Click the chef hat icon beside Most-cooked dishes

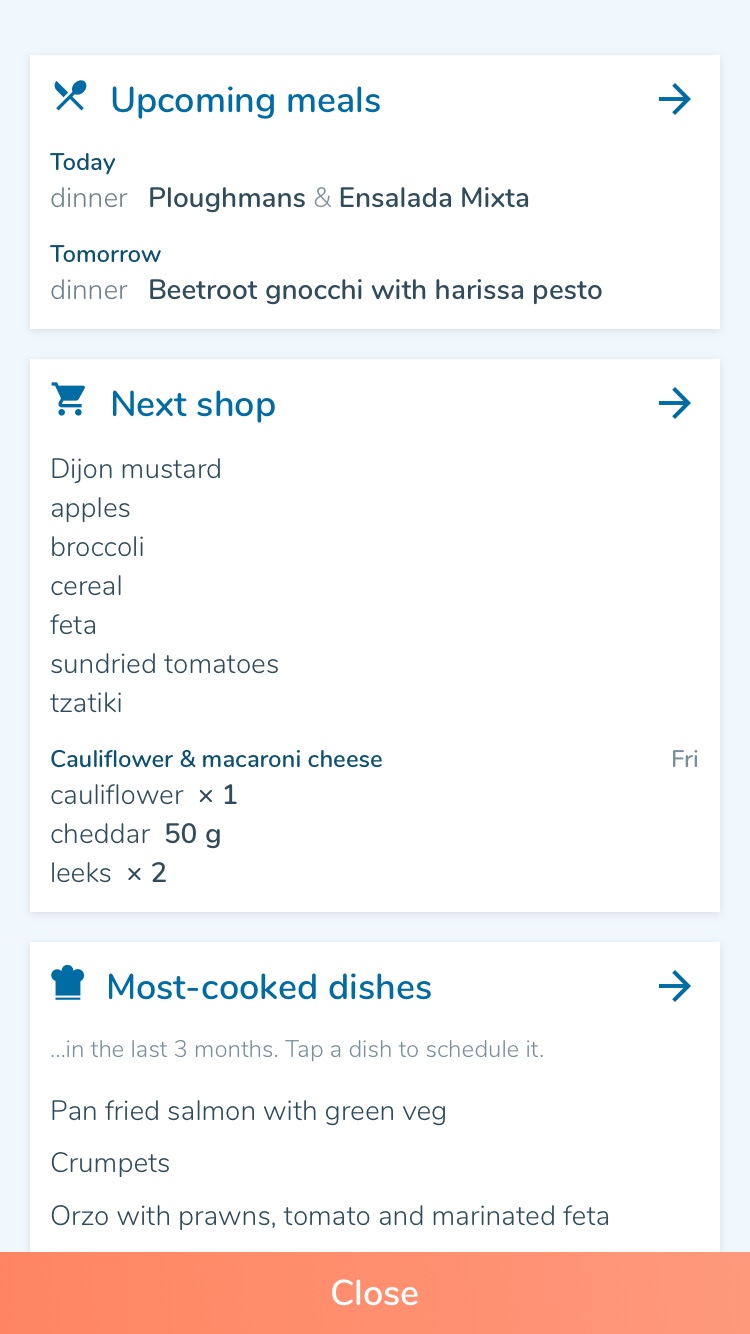pos(68,982)
